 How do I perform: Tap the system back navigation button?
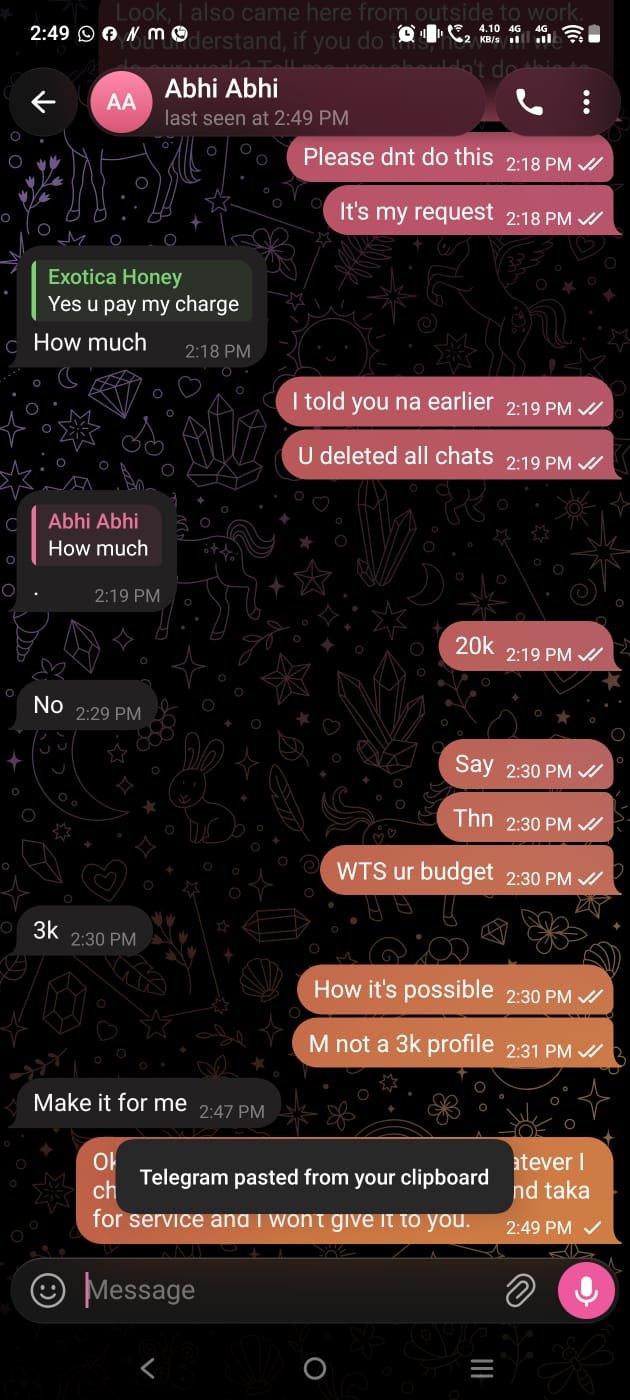(148, 1368)
